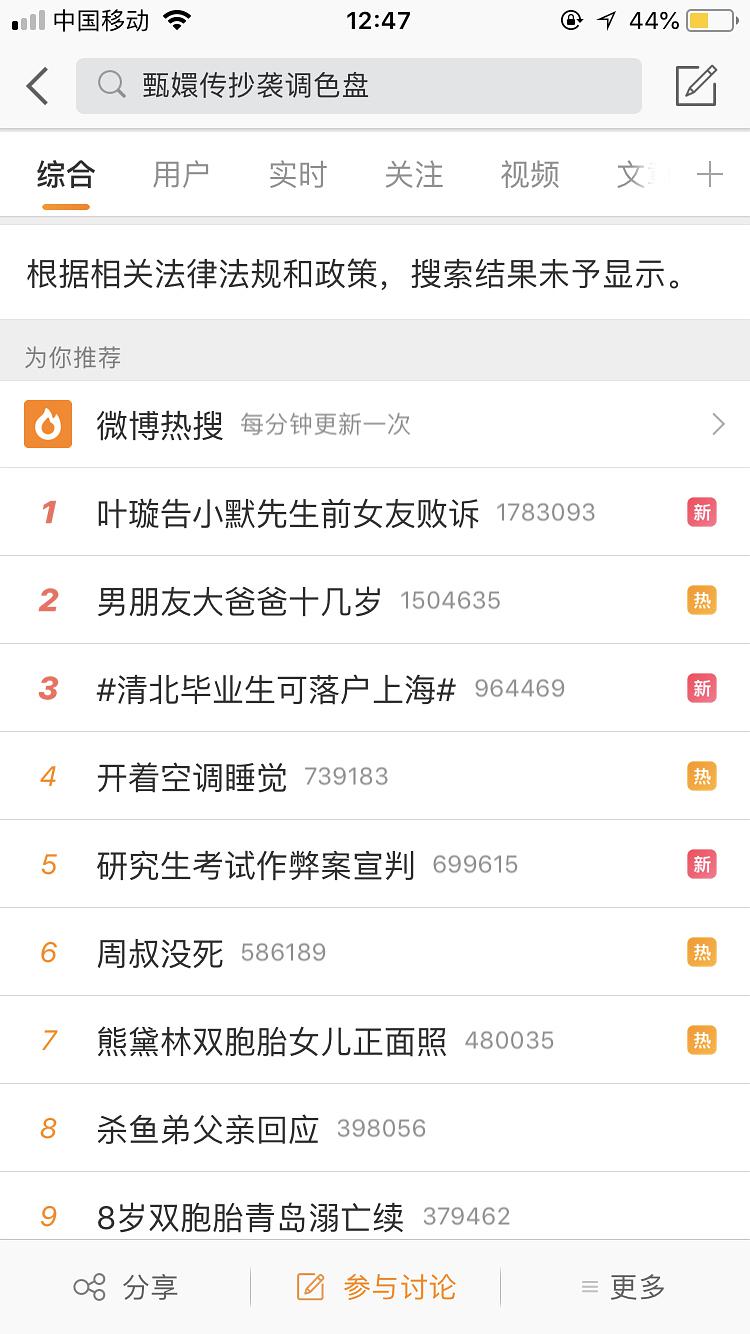Open trending topic 男朋友大爸爸十几岁

[x=239, y=601]
